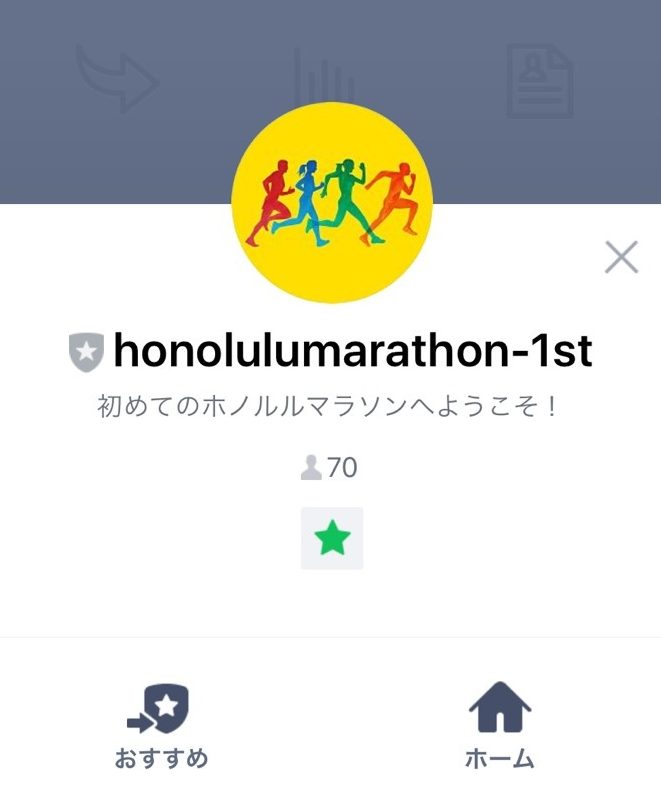
Task: Close the honolulumarathon-1st profile popup
Action: point(621,257)
